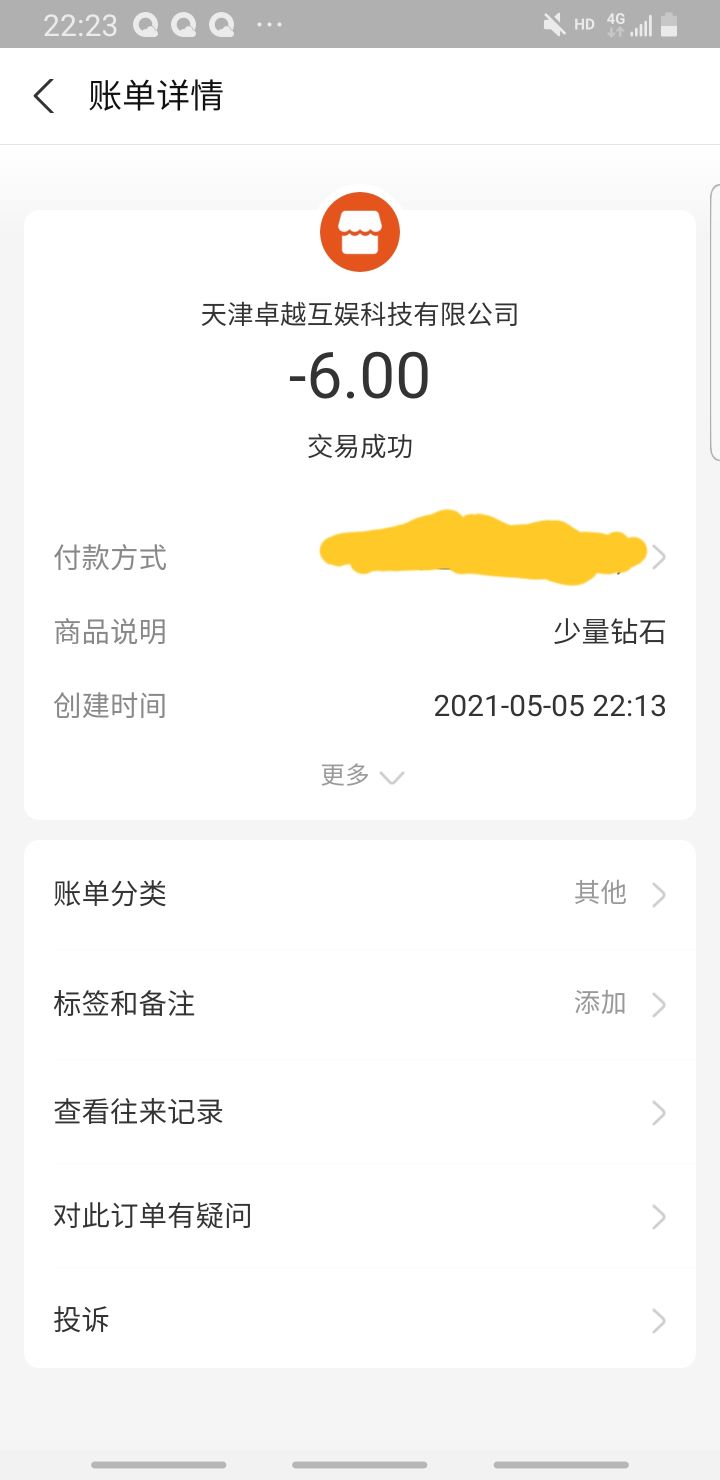
Task: Expand the 账单分类 row
Action: pyautogui.click(x=360, y=895)
